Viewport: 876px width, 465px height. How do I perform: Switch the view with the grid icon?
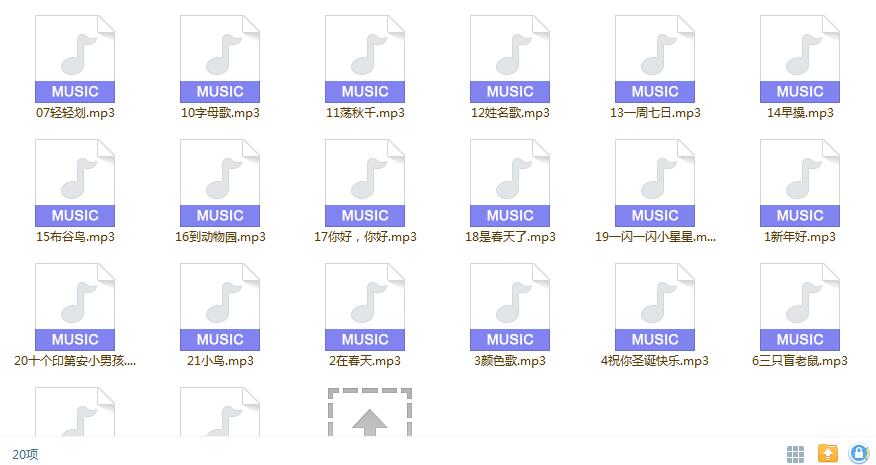pos(796,454)
